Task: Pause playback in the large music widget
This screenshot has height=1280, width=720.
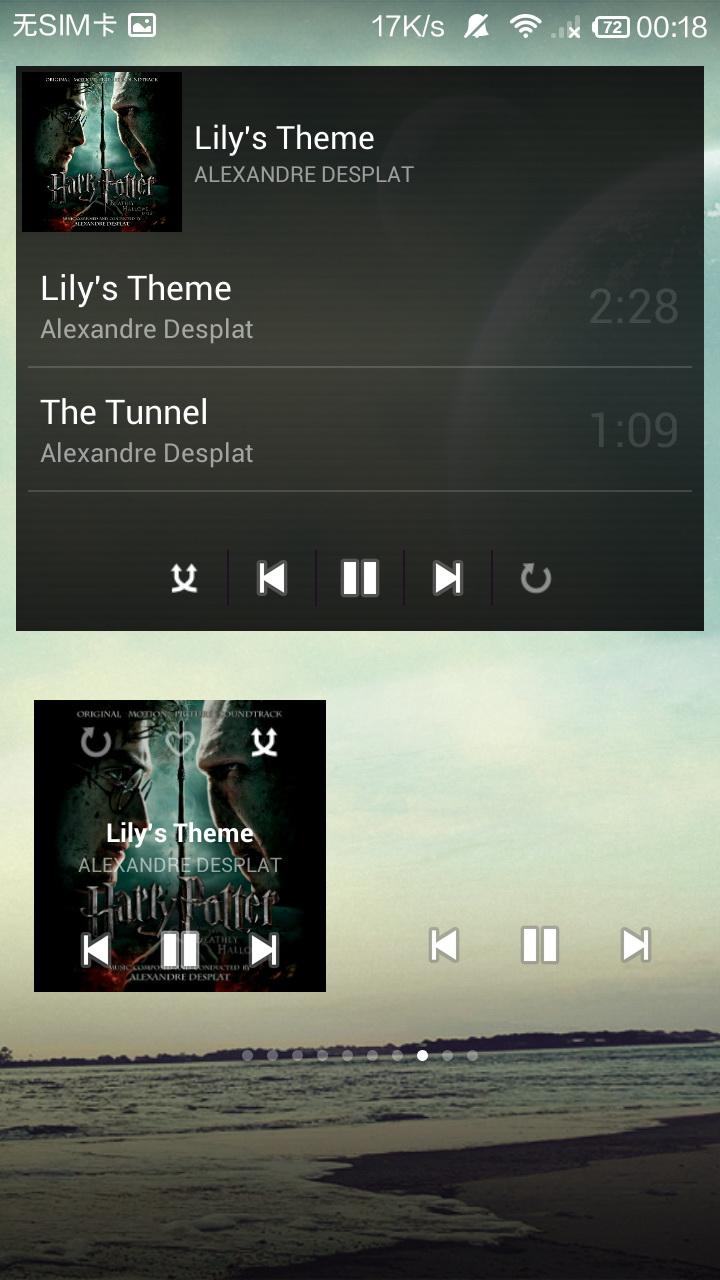Action: (360, 578)
